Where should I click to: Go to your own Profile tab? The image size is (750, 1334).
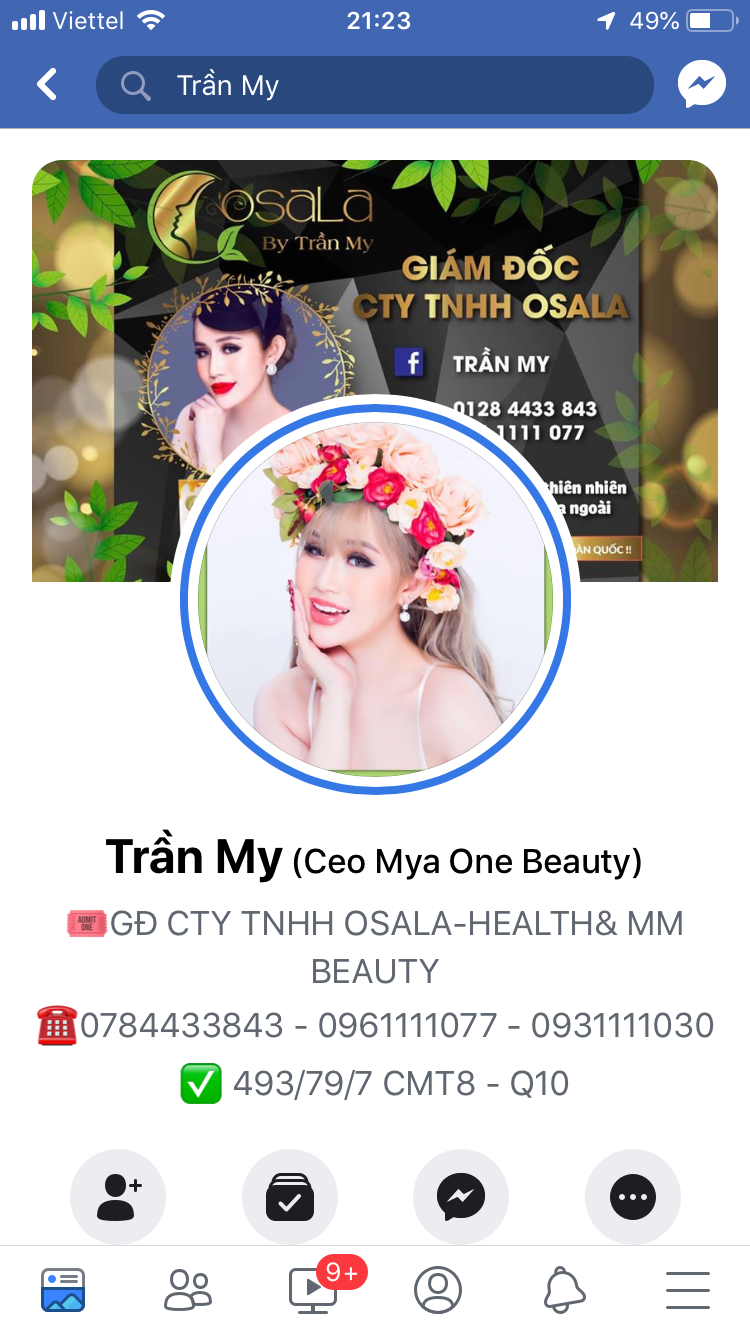coord(438,1290)
